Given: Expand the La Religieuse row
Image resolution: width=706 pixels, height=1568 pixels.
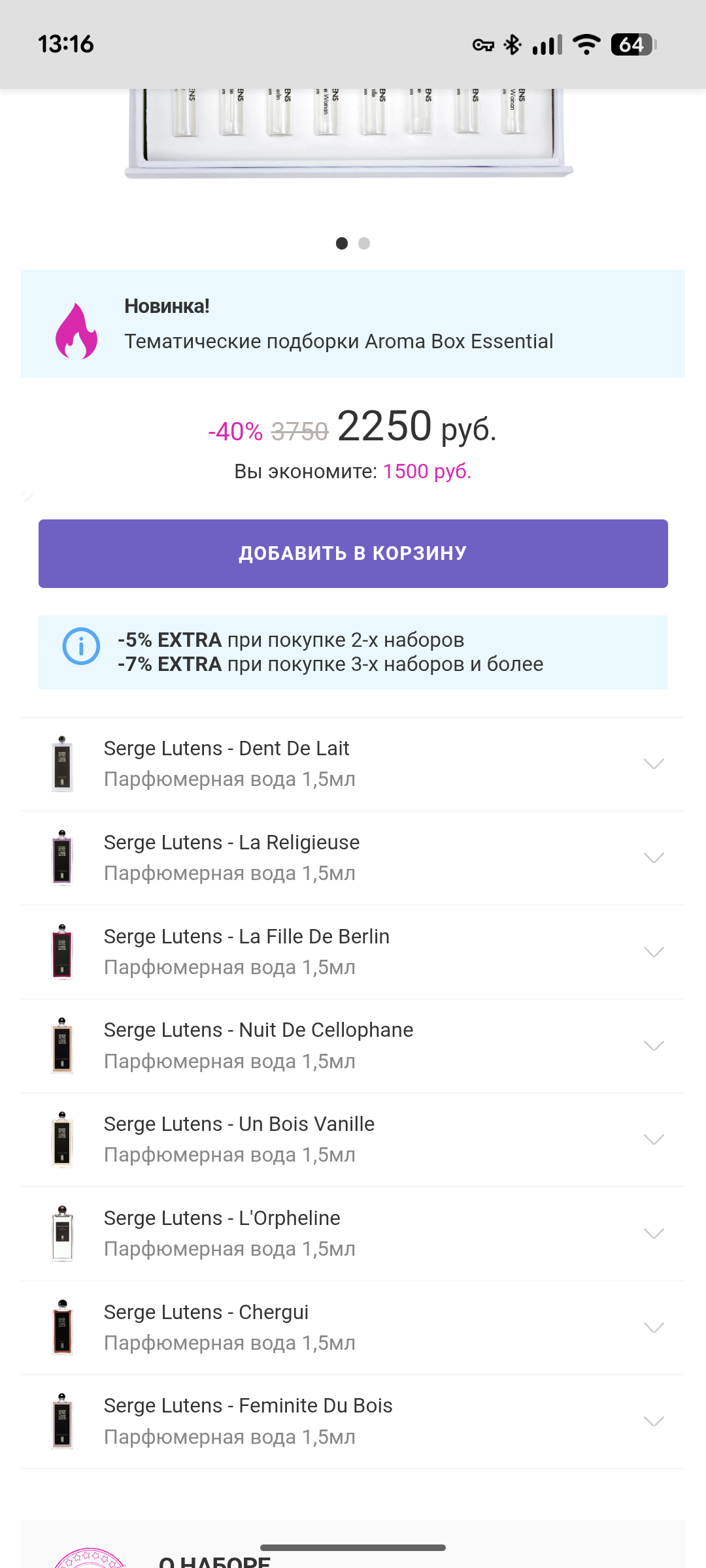Looking at the screenshot, I should (653, 858).
